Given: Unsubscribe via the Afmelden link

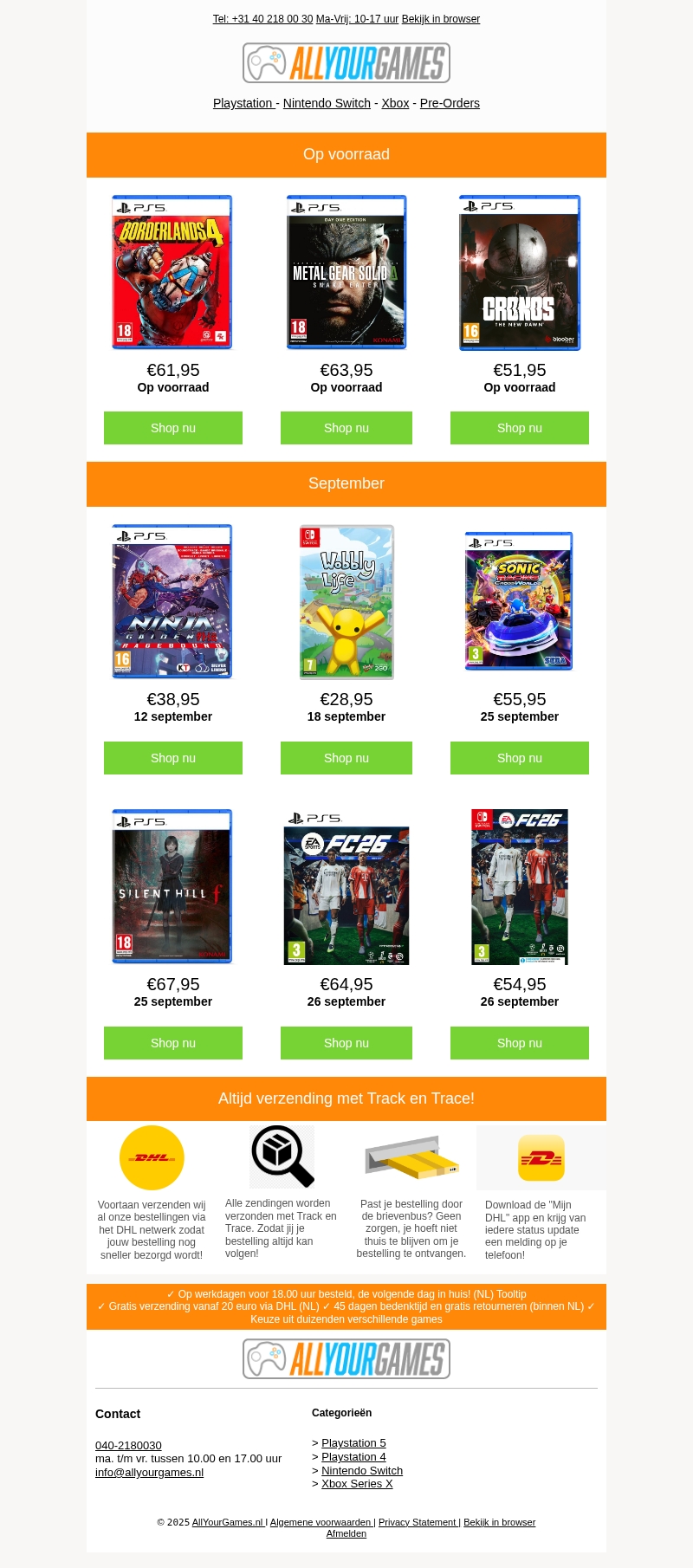Looking at the screenshot, I should (x=346, y=1533).
